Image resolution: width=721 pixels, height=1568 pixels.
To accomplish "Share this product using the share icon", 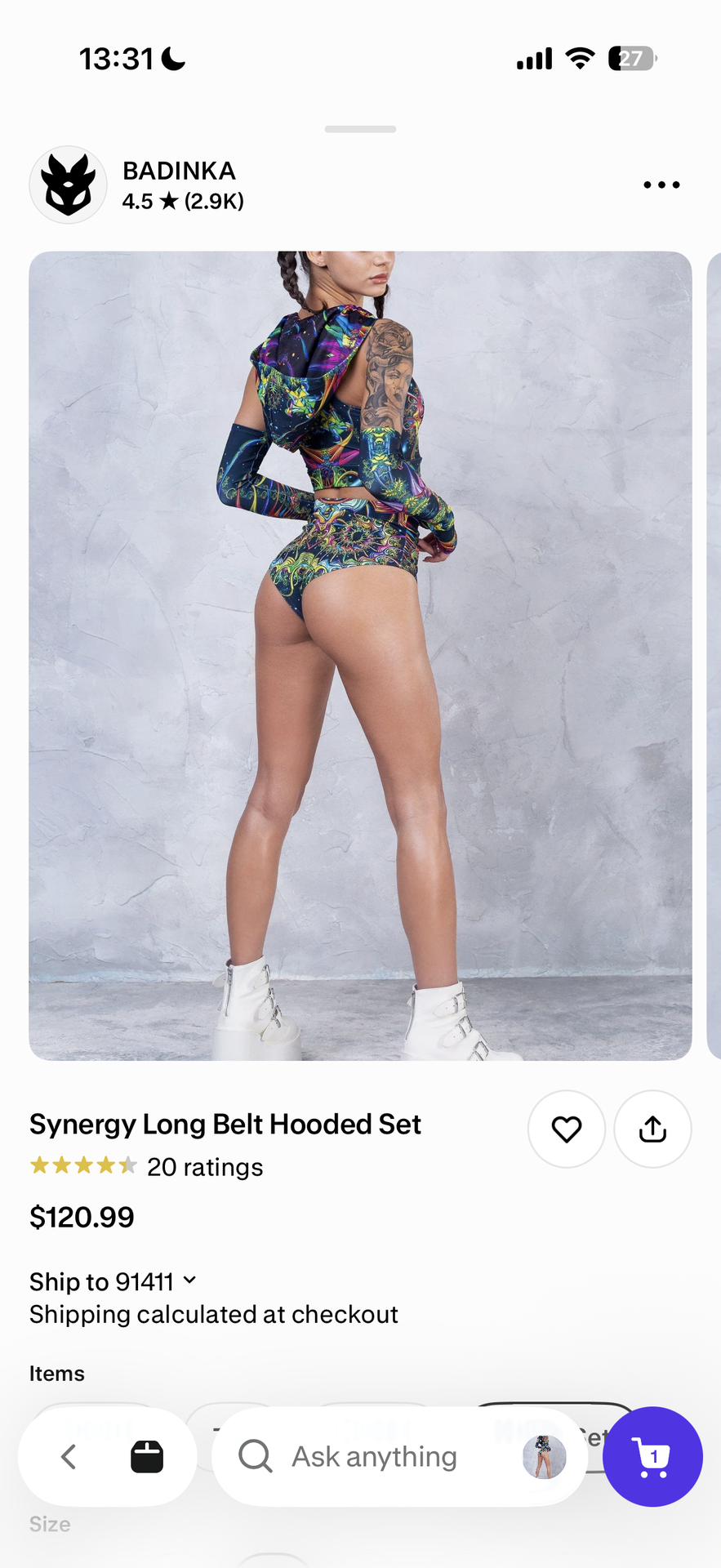I will [x=652, y=1129].
